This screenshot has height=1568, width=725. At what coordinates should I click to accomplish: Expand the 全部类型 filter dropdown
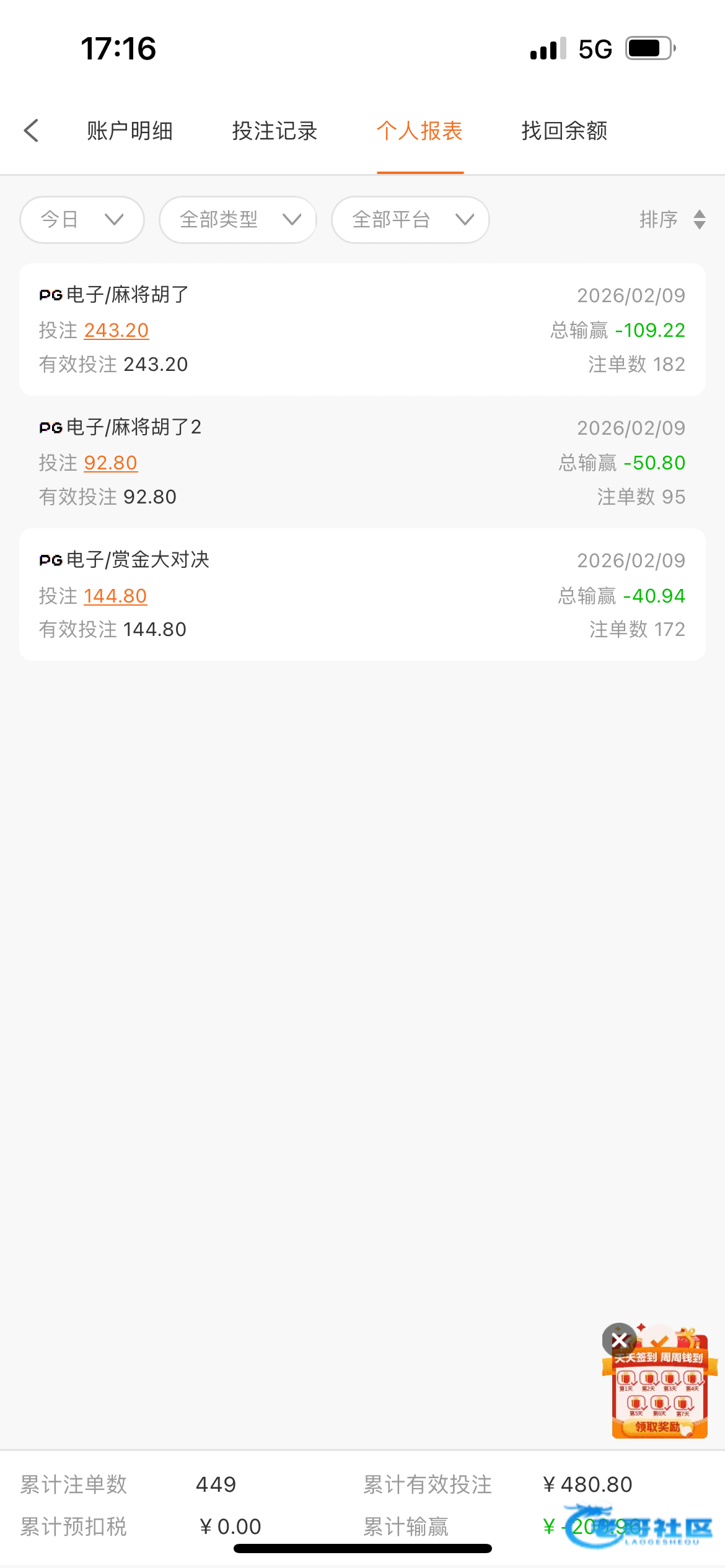[238, 220]
